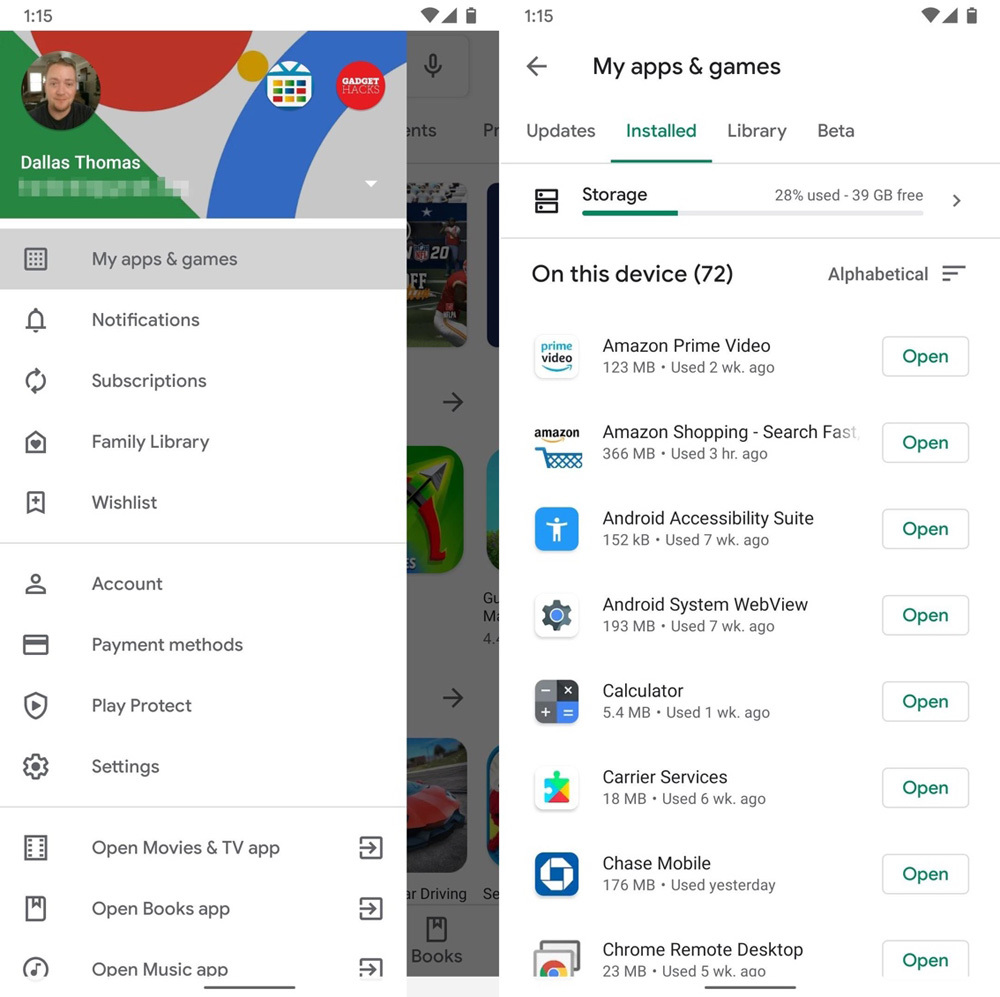This screenshot has height=997, width=1000.
Task: Open My apps & games in drawer
Action: tap(164, 259)
